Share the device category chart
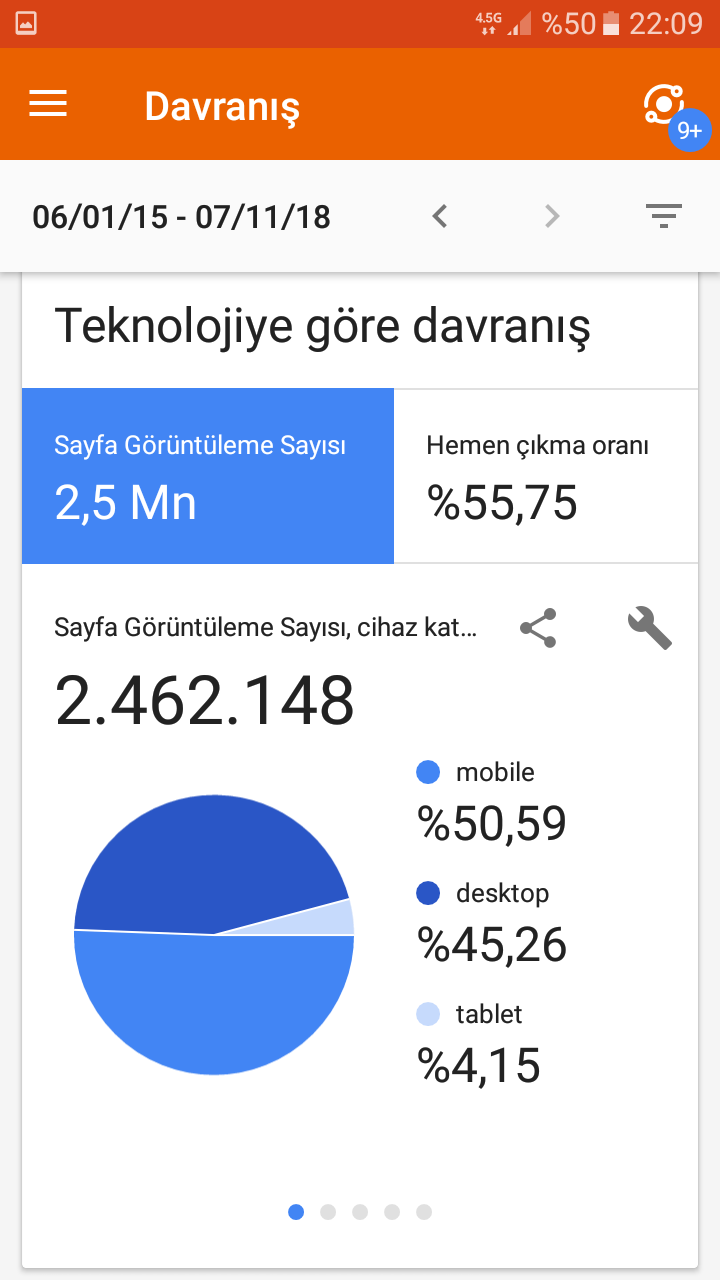 click(x=538, y=629)
